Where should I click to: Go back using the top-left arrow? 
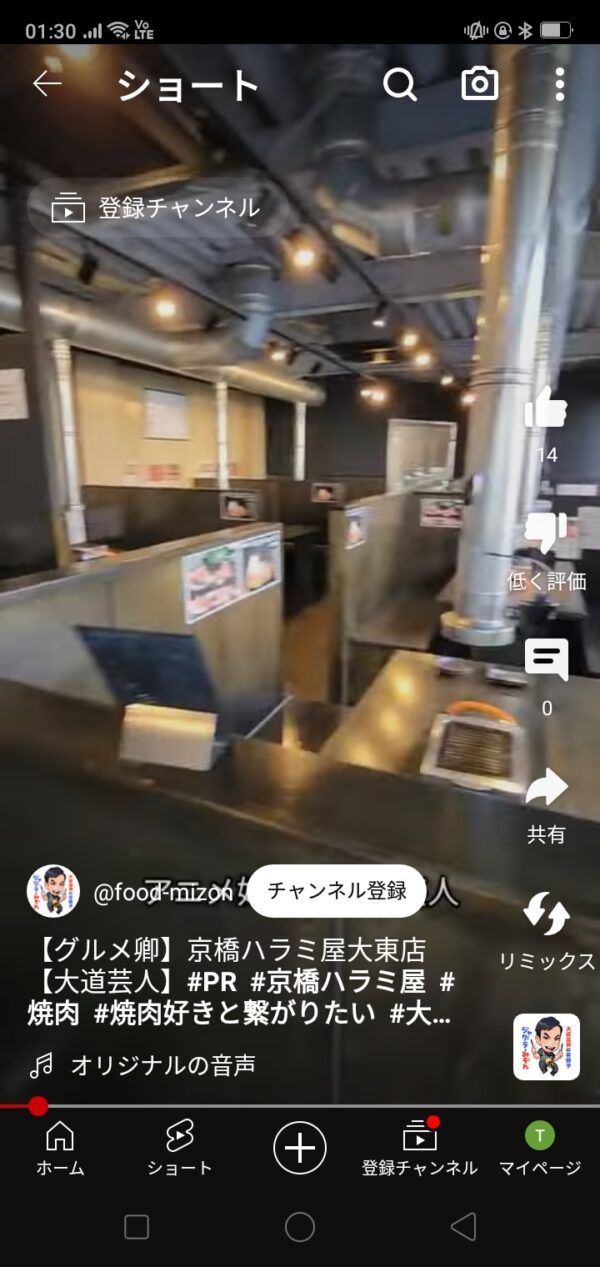[x=47, y=85]
